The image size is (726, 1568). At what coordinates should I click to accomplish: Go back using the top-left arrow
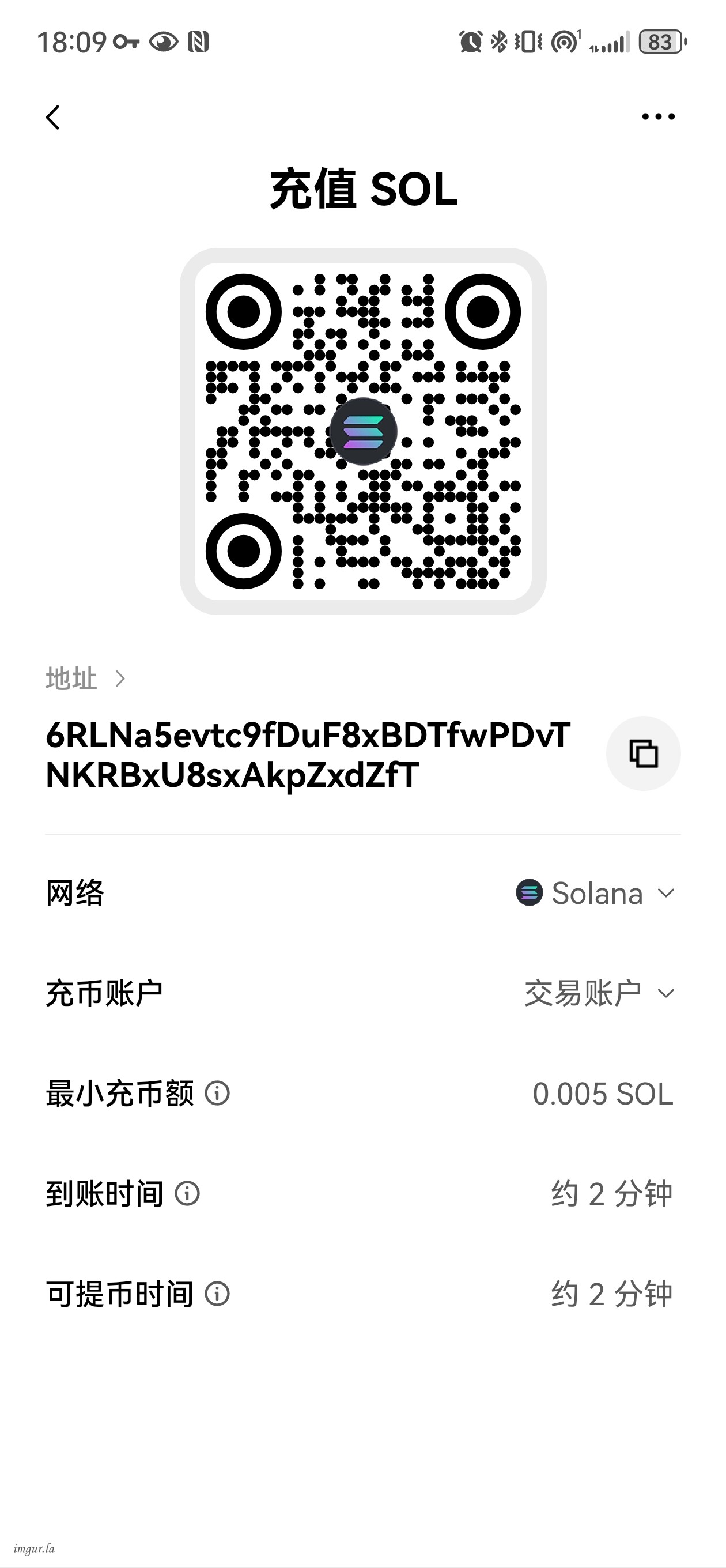point(53,118)
